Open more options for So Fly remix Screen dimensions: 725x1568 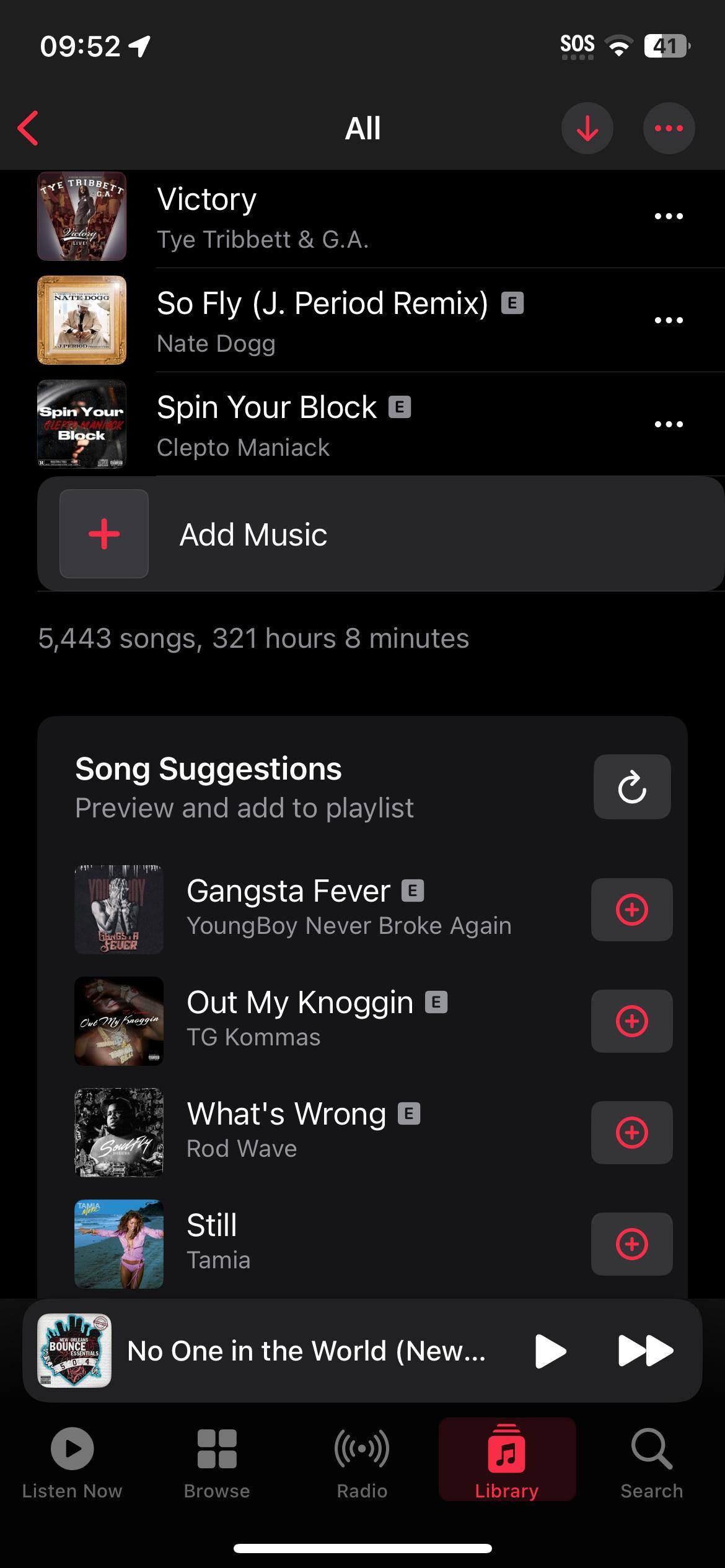[669, 320]
